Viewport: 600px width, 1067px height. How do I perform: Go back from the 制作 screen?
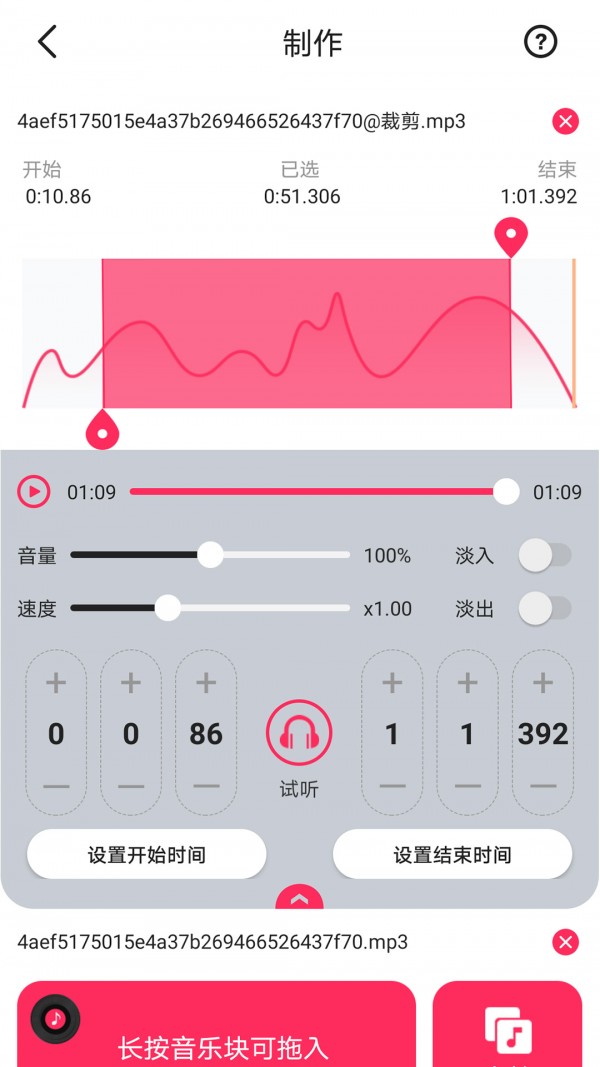click(x=47, y=42)
